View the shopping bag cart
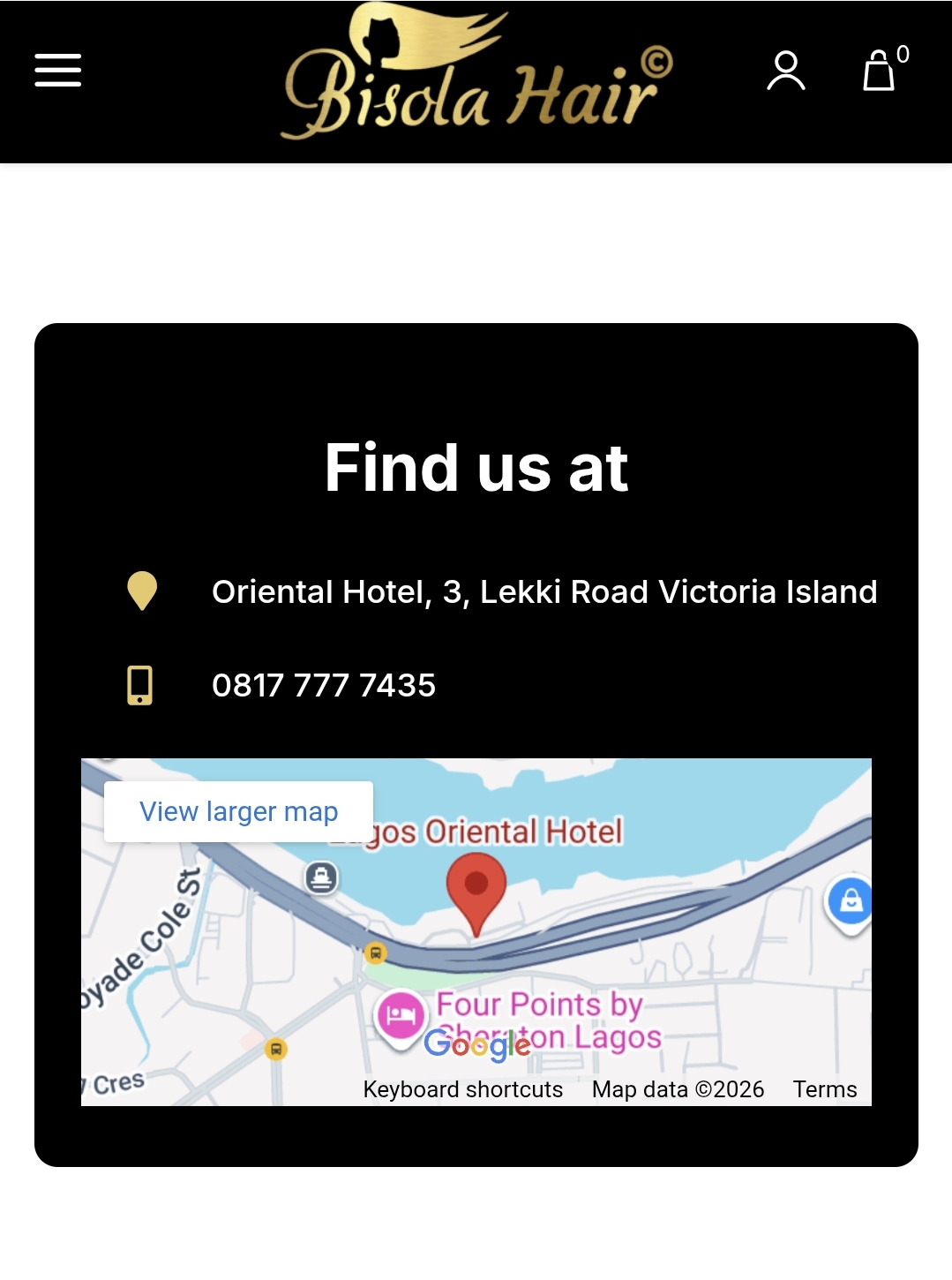The height and width of the screenshot is (1280, 952). [x=880, y=71]
